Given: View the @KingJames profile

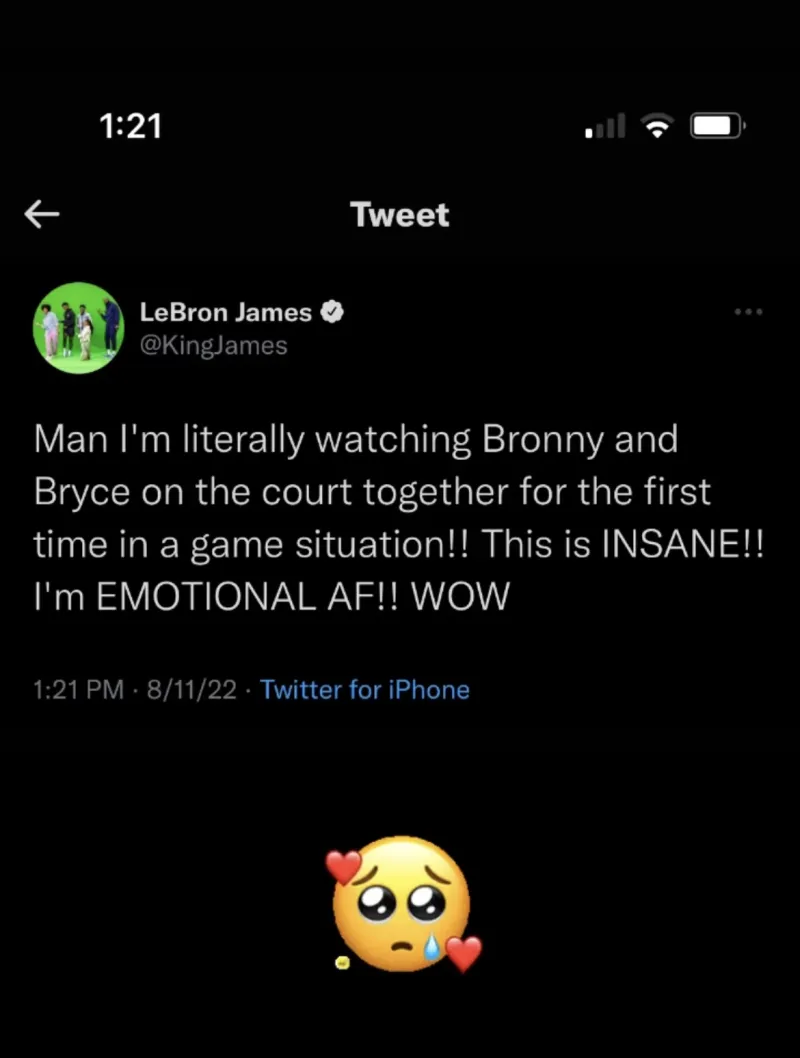Looking at the screenshot, I should 213,346.
